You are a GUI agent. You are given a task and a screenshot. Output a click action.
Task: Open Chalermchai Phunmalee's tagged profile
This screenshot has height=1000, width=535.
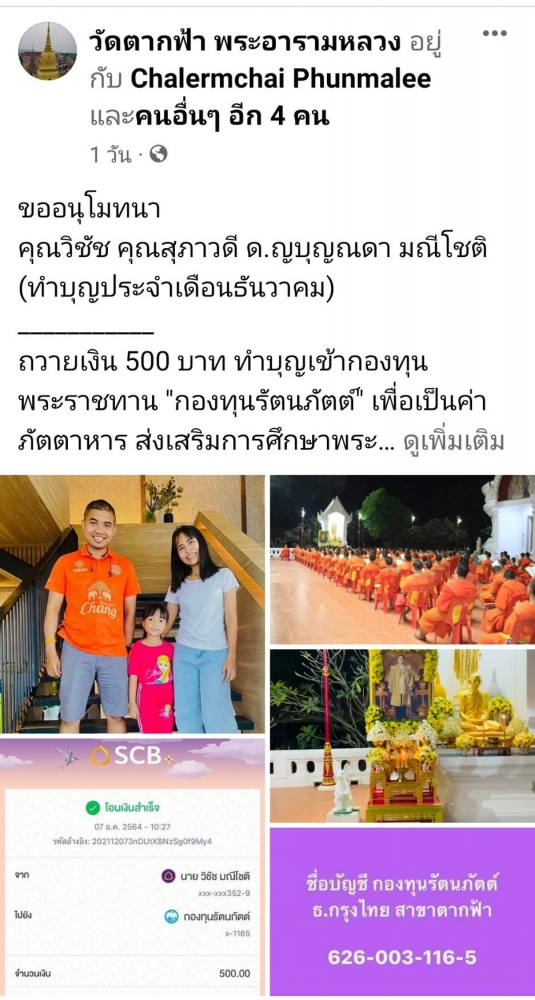click(281, 79)
